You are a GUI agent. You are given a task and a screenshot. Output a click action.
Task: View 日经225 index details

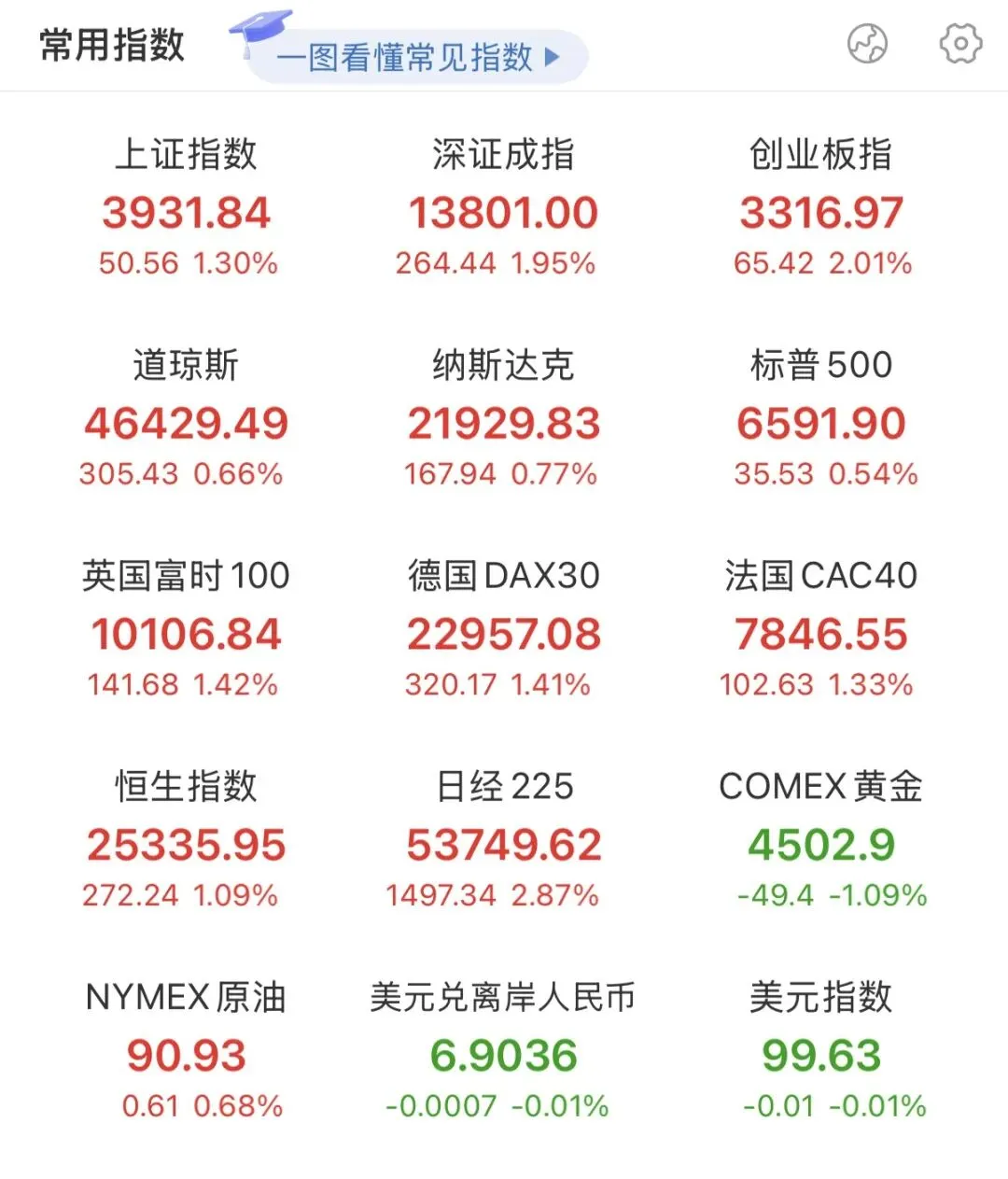pos(503,843)
